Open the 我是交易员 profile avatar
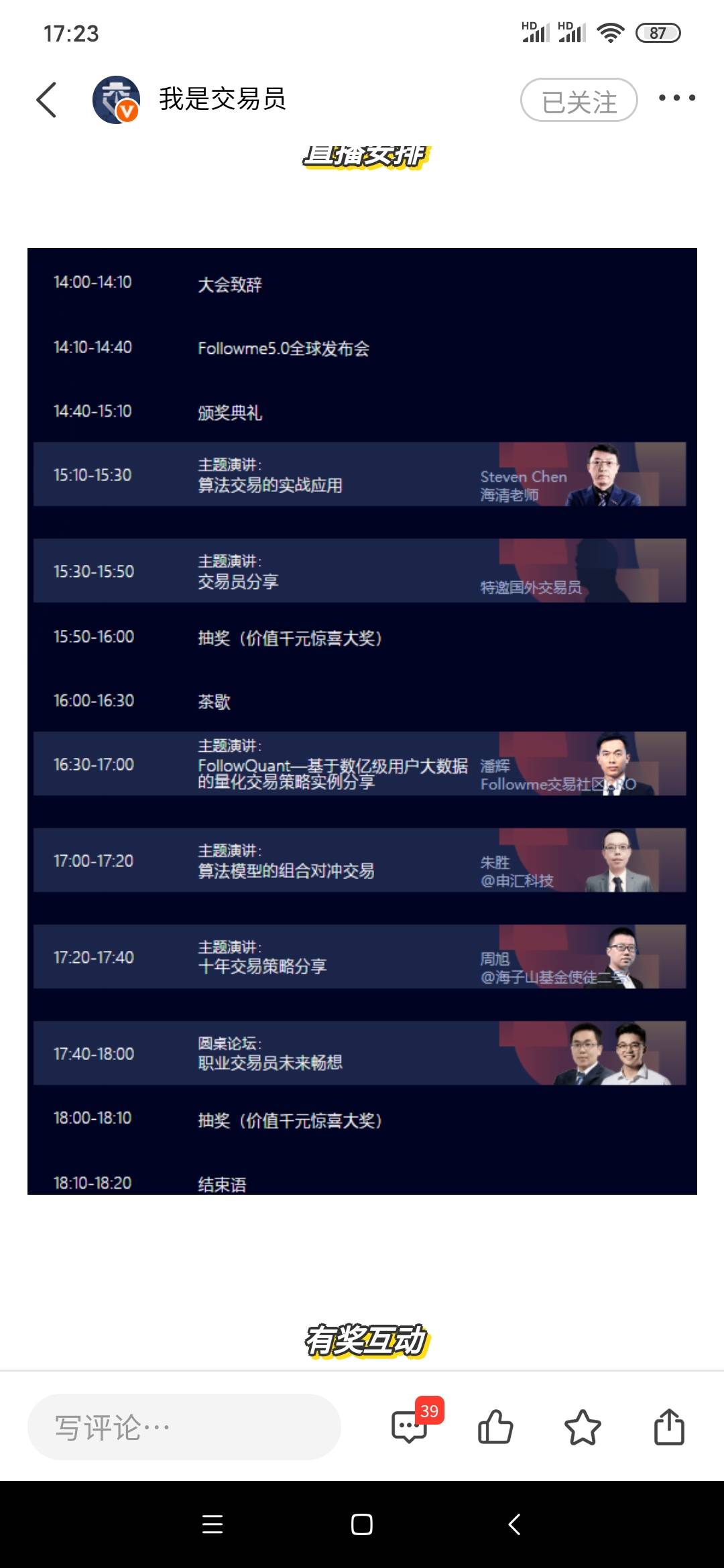724x1568 pixels. point(116,100)
